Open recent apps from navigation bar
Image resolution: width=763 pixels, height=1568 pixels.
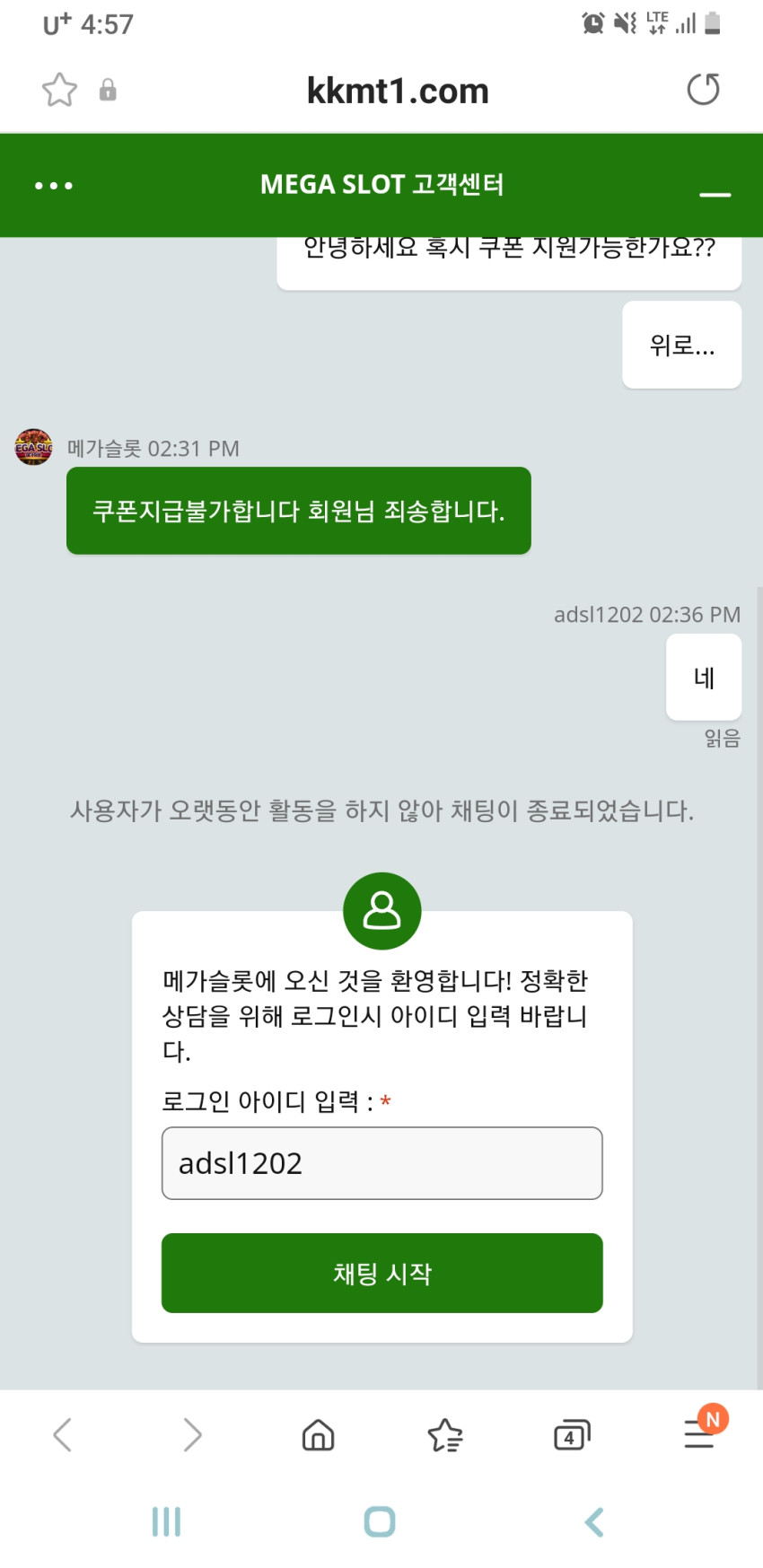click(x=166, y=1521)
